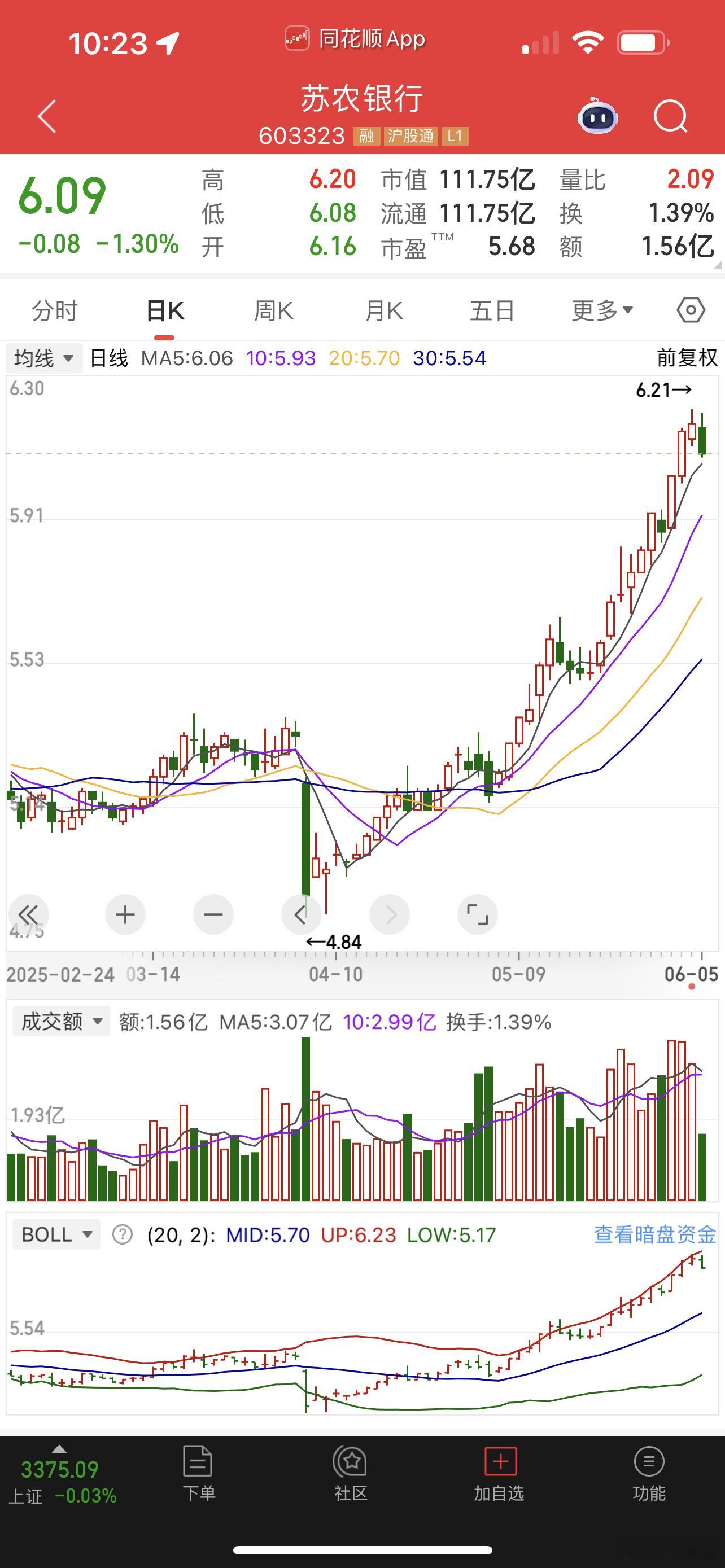
Task: Open 下单 to place an order
Action: [198, 1474]
